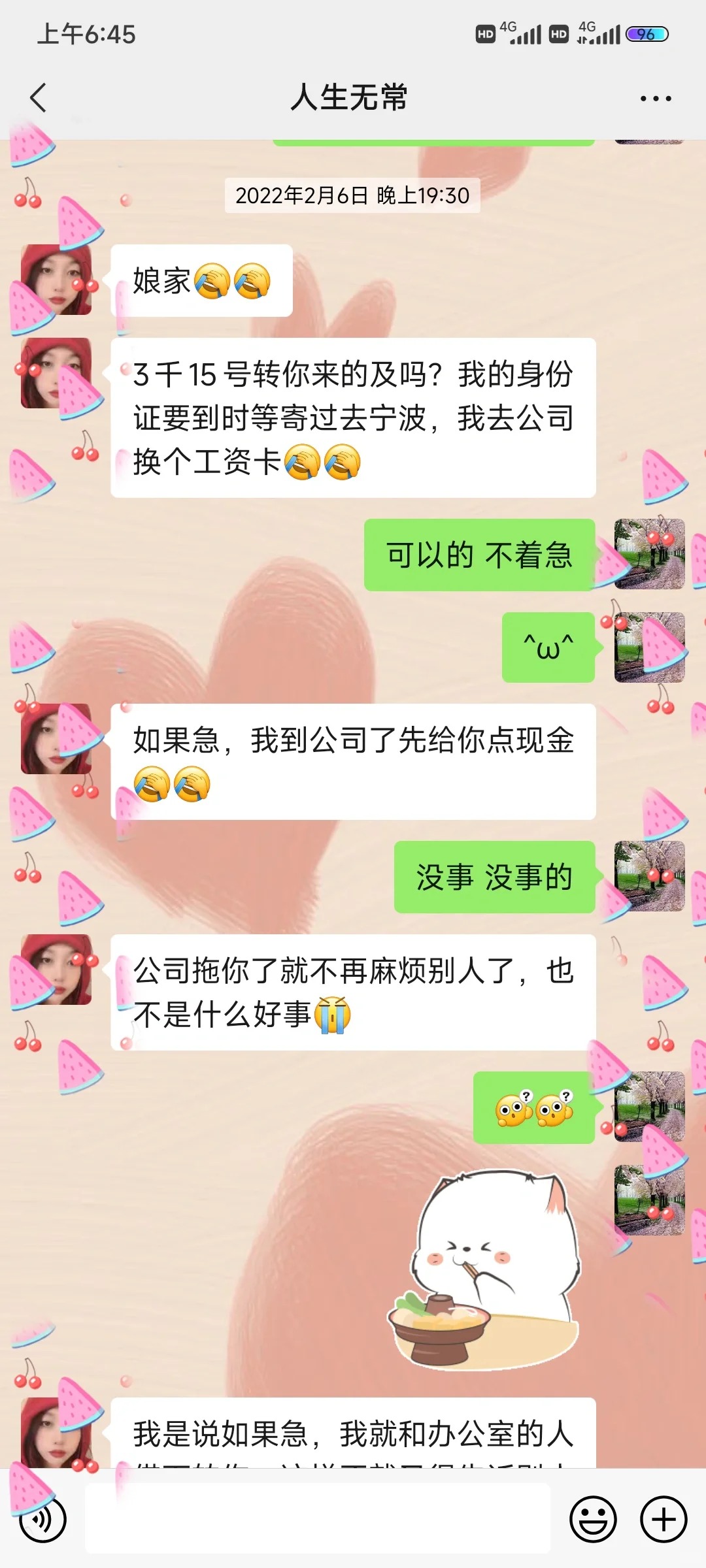
Task: Switch to voice input mode
Action: pos(43,1519)
